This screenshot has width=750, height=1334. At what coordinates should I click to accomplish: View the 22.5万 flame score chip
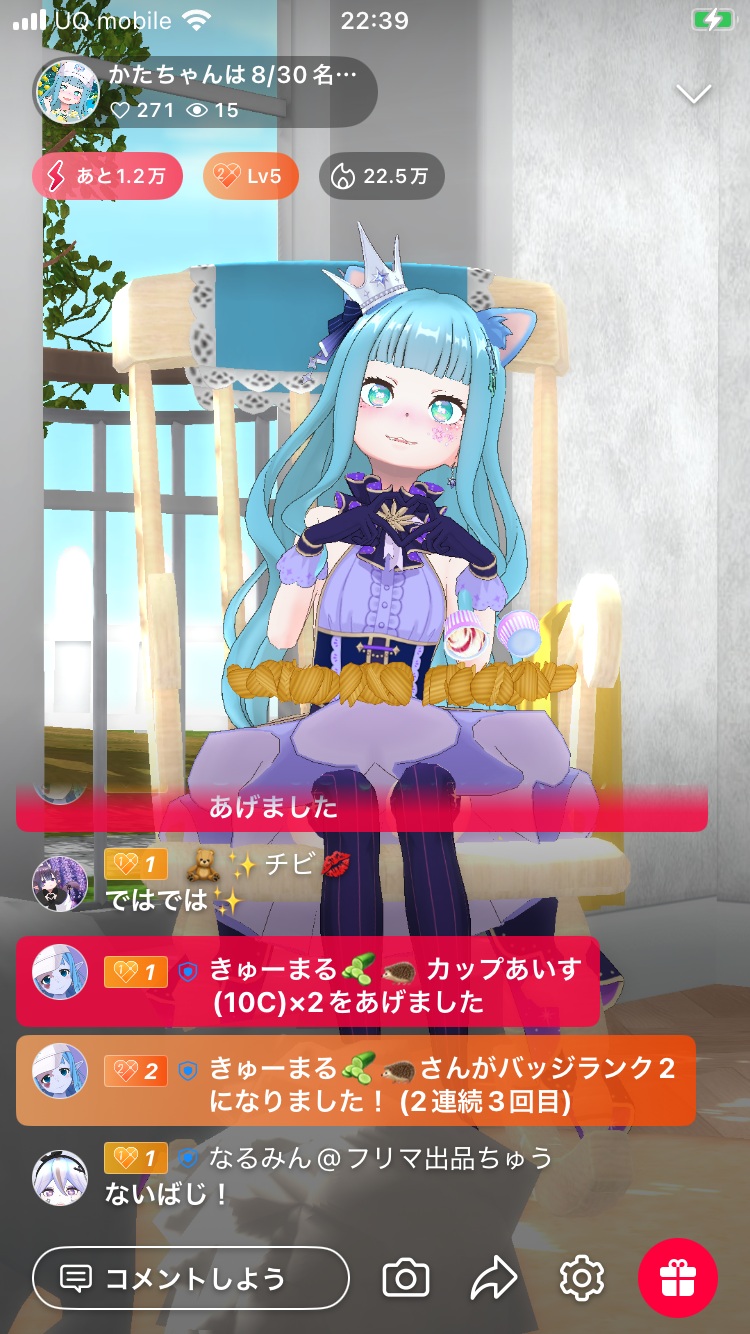381,177
